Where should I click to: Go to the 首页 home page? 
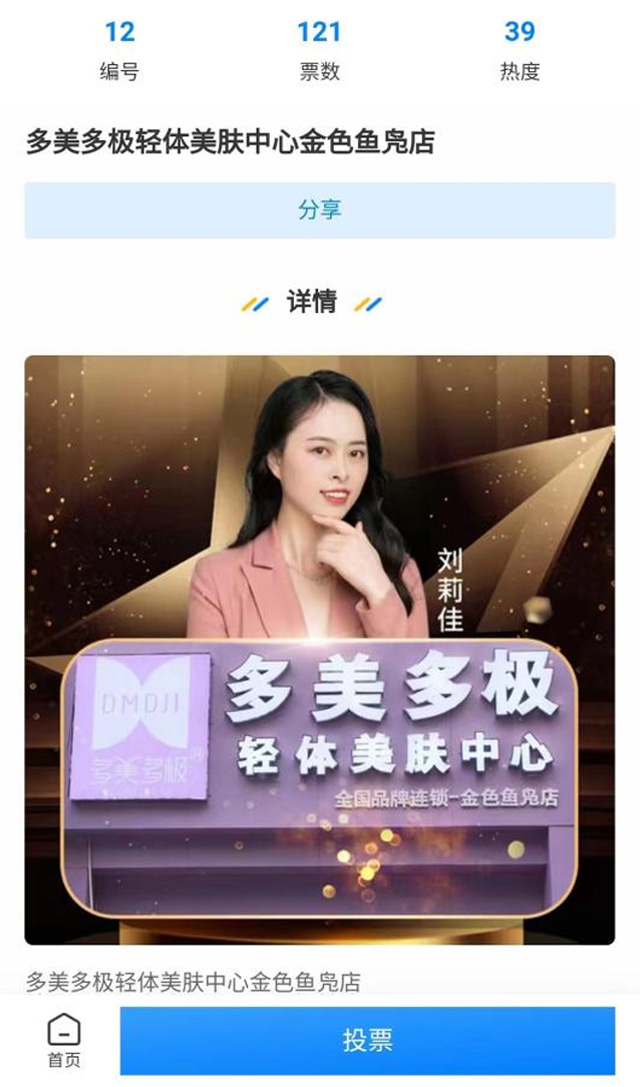64,1040
